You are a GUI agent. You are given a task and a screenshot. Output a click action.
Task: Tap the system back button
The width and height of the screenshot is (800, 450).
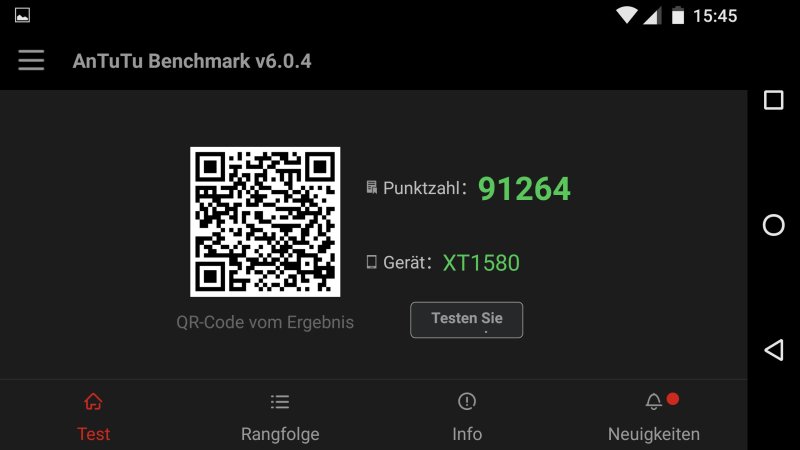tap(773, 350)
